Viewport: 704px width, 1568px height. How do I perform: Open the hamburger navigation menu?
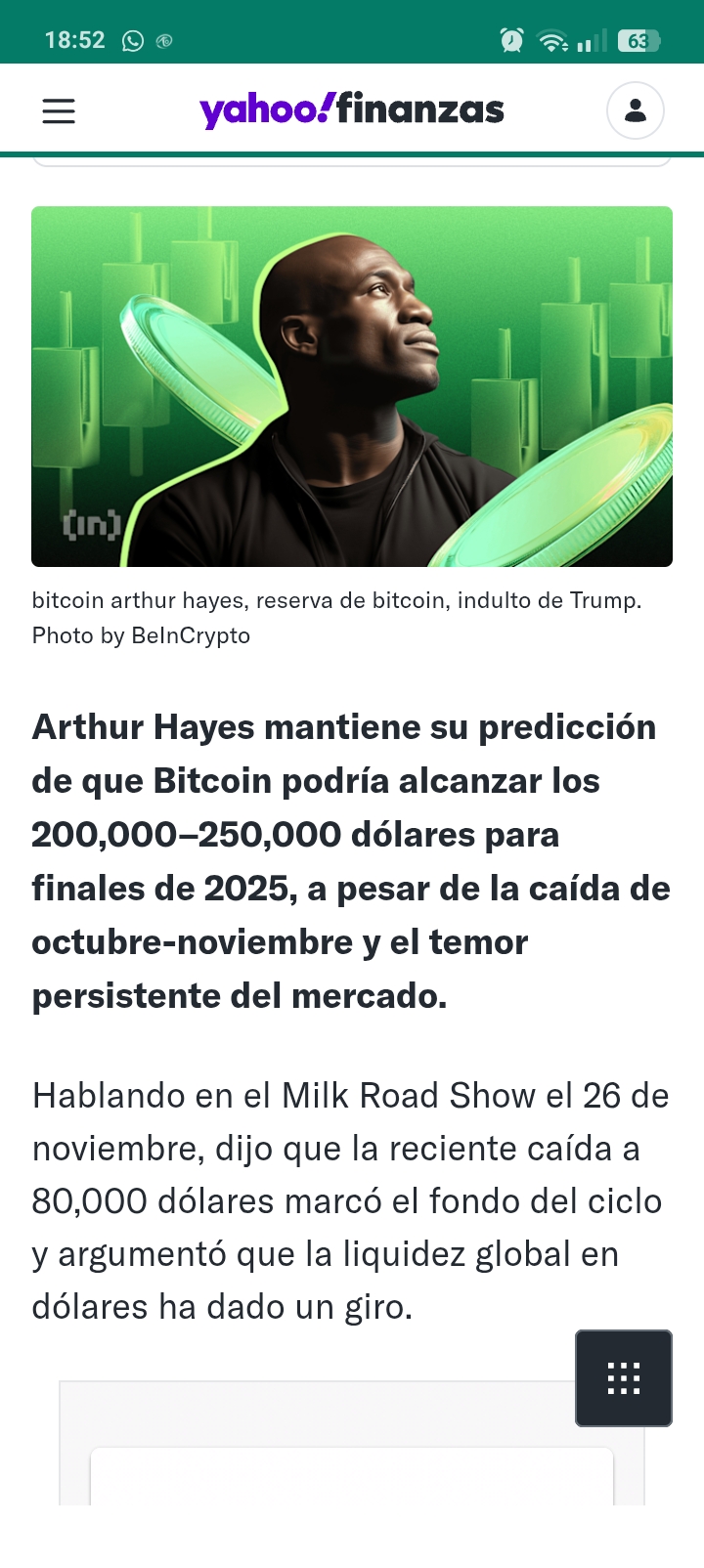[59, 111]
